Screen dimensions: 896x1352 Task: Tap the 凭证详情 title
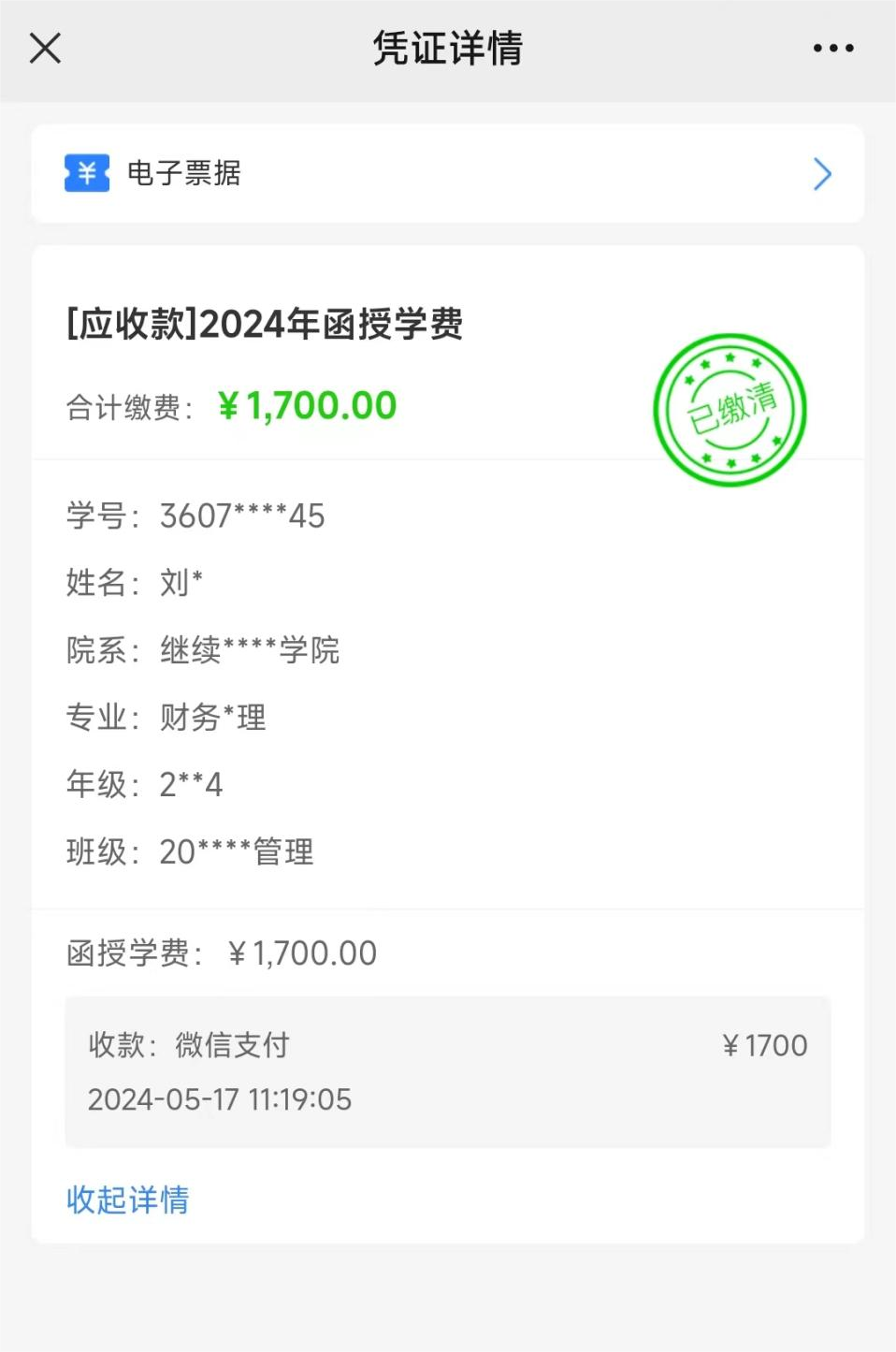[447, 48]
